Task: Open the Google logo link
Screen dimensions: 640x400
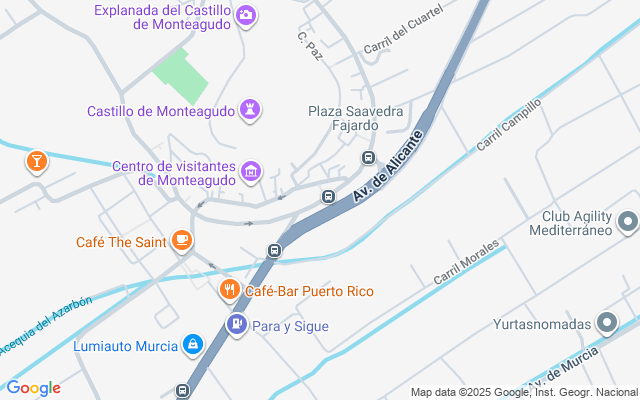Action: pyautogui.click(x=33, y=387)
